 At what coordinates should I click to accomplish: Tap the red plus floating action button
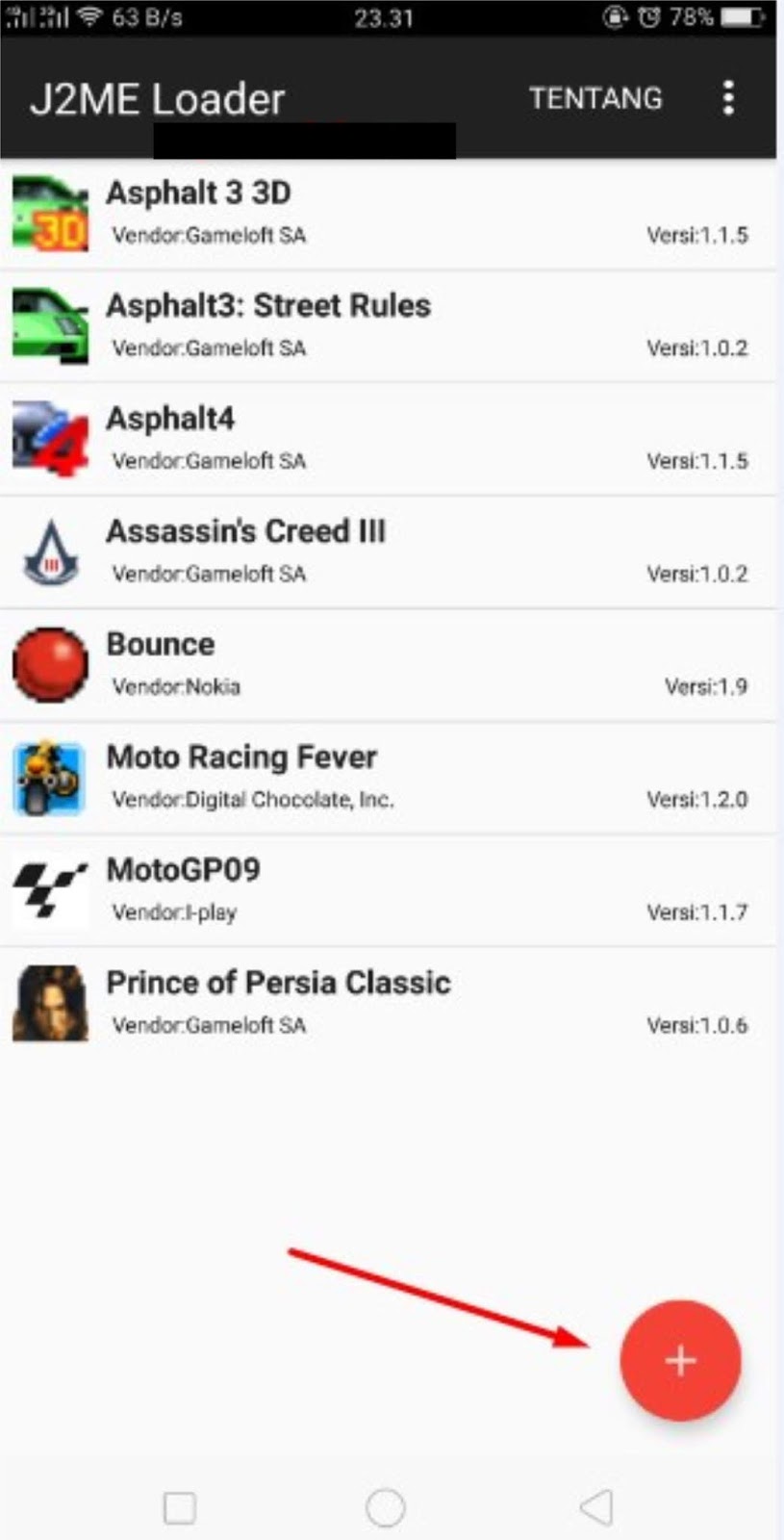click(x=681, y=1360)
